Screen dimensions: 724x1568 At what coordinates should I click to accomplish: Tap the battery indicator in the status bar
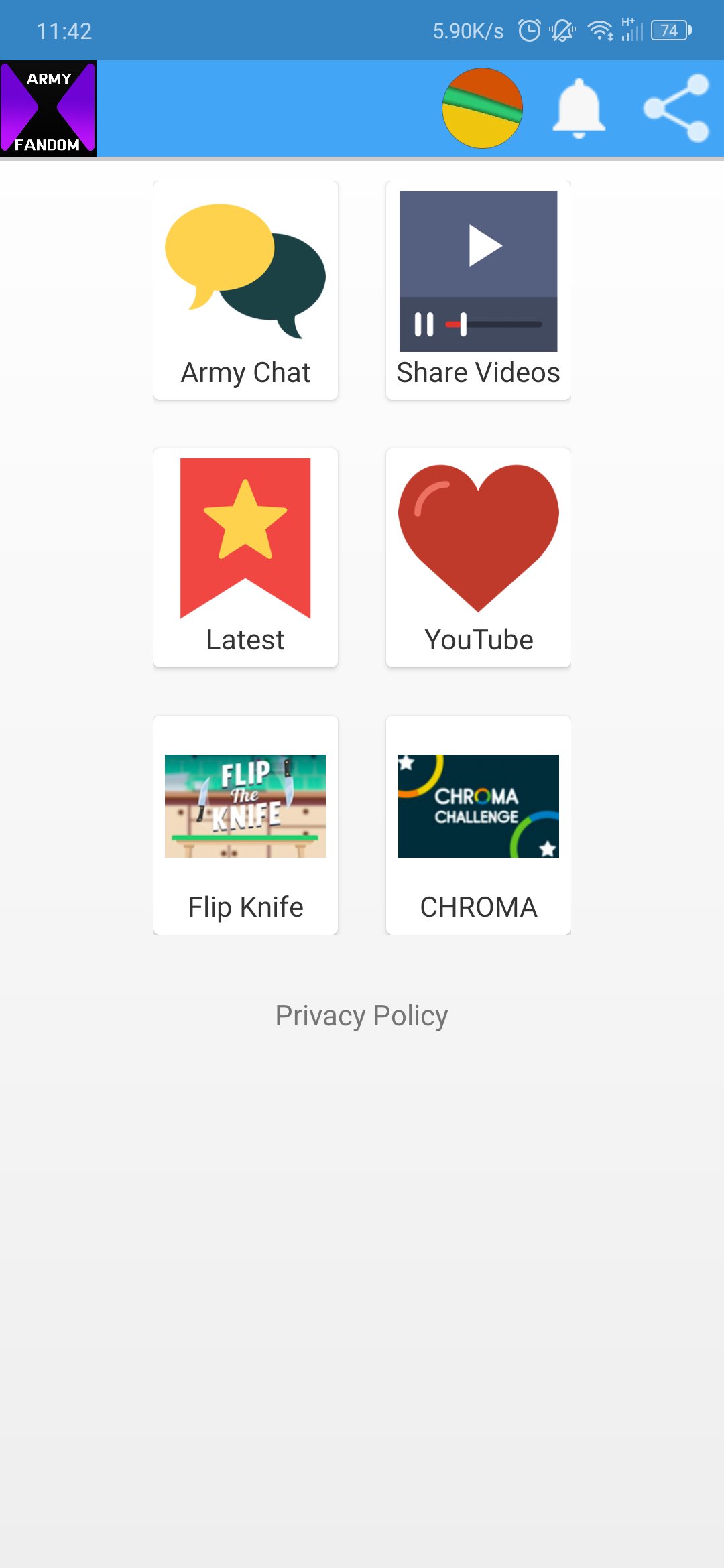point(668,30)
